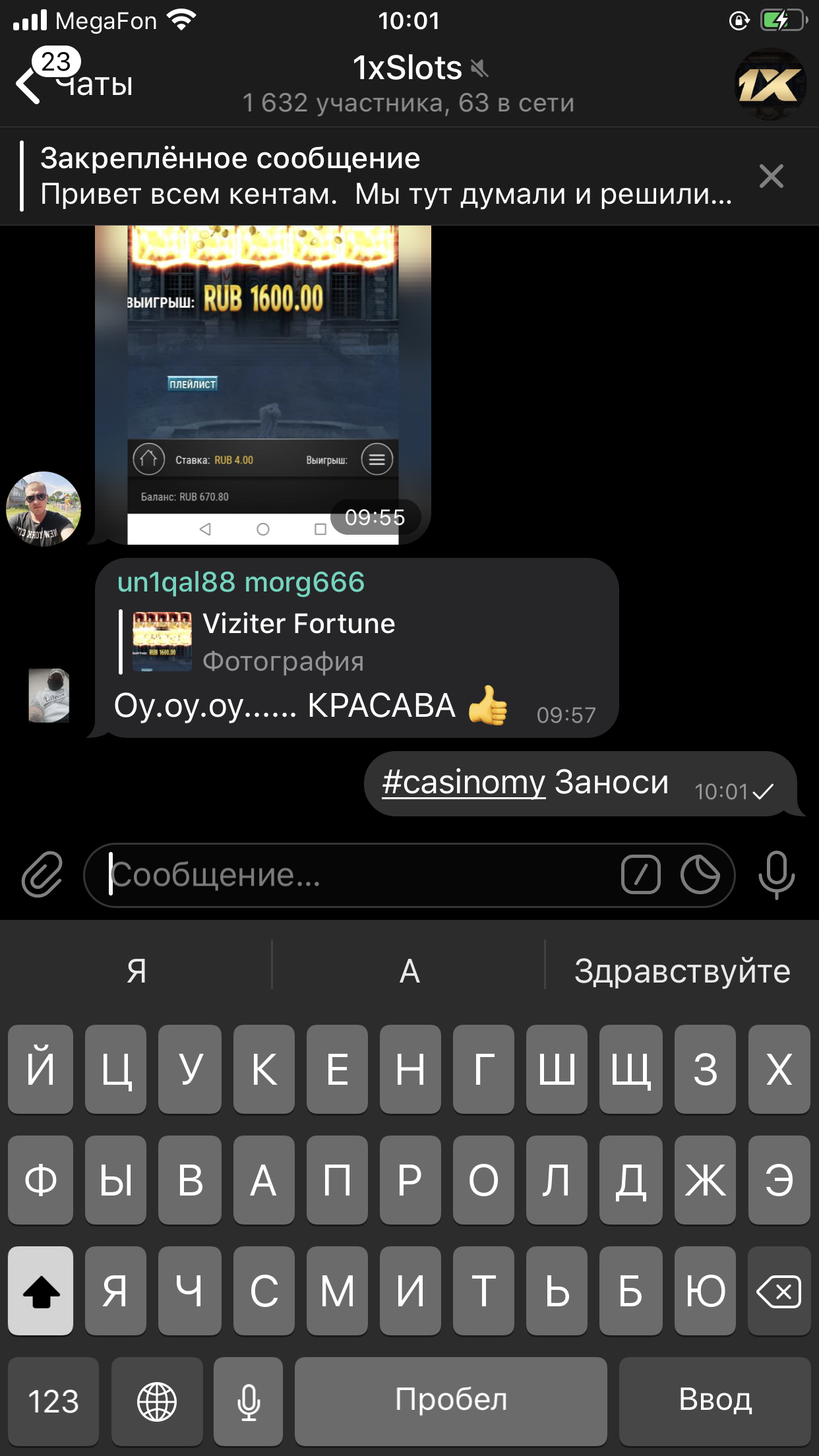Image resolution: width=819 pixels, height=1456 pixels.
Task: Open the sticker panel
Action: [x=700, y=875]
